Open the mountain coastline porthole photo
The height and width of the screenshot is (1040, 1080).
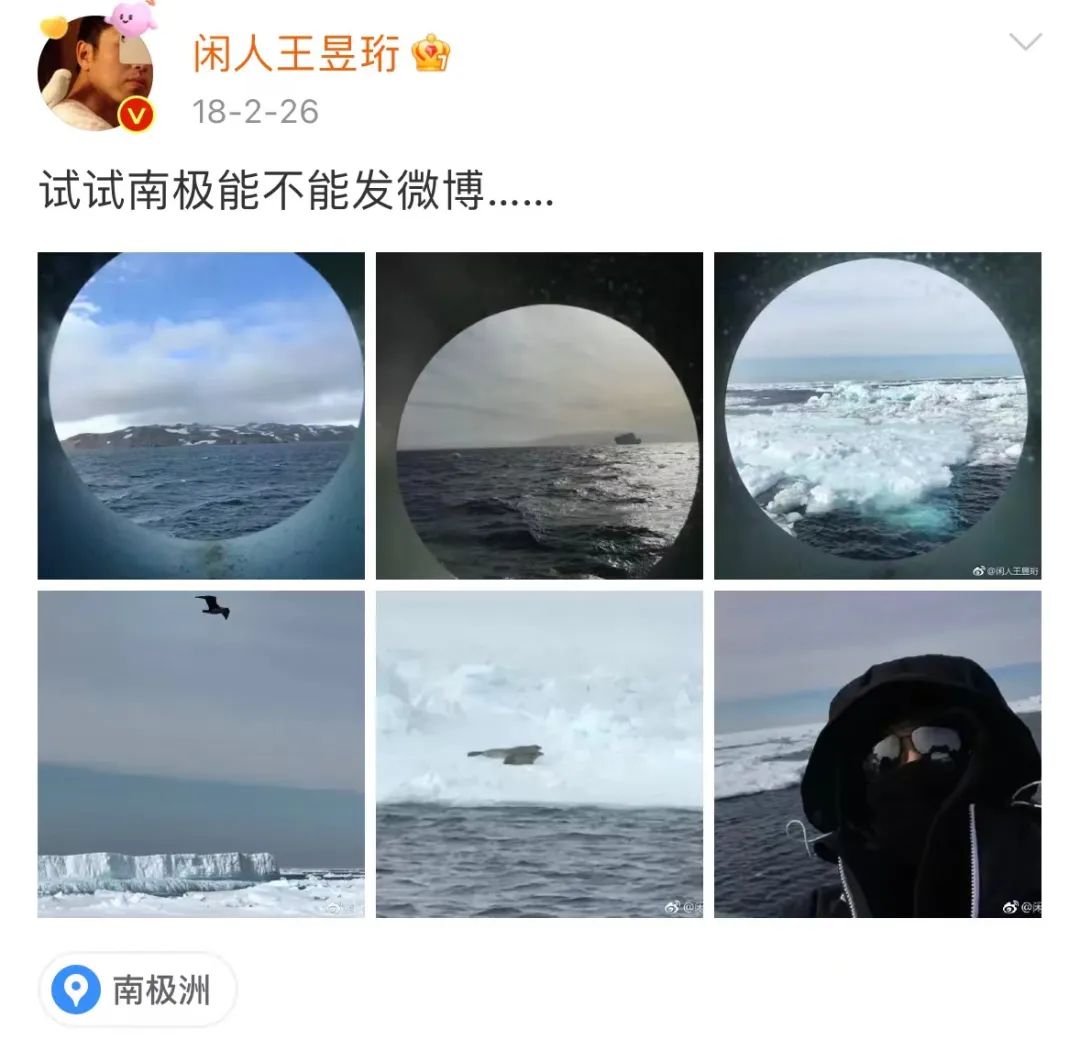(201, 415)
